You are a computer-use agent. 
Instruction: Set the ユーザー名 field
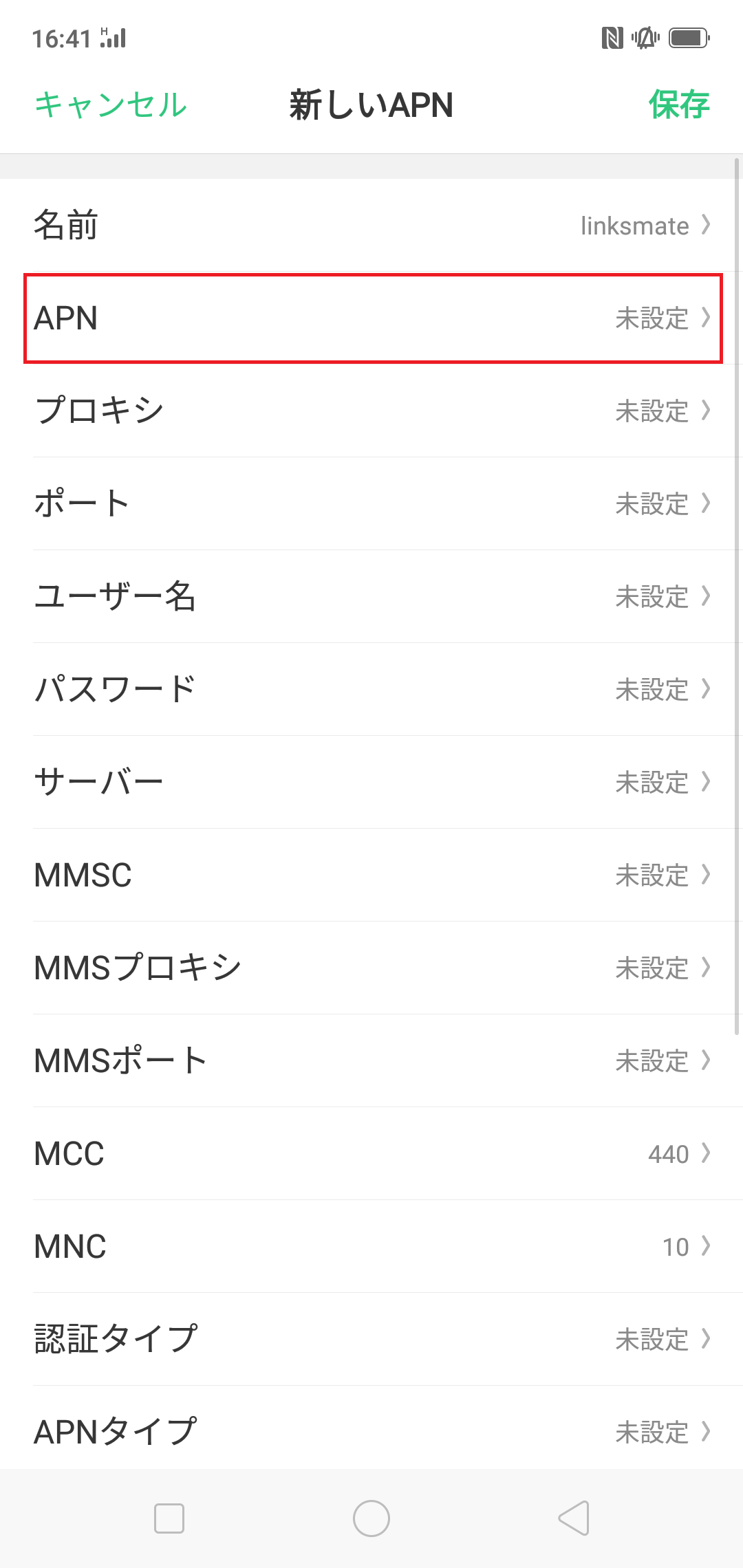[371, 597]
